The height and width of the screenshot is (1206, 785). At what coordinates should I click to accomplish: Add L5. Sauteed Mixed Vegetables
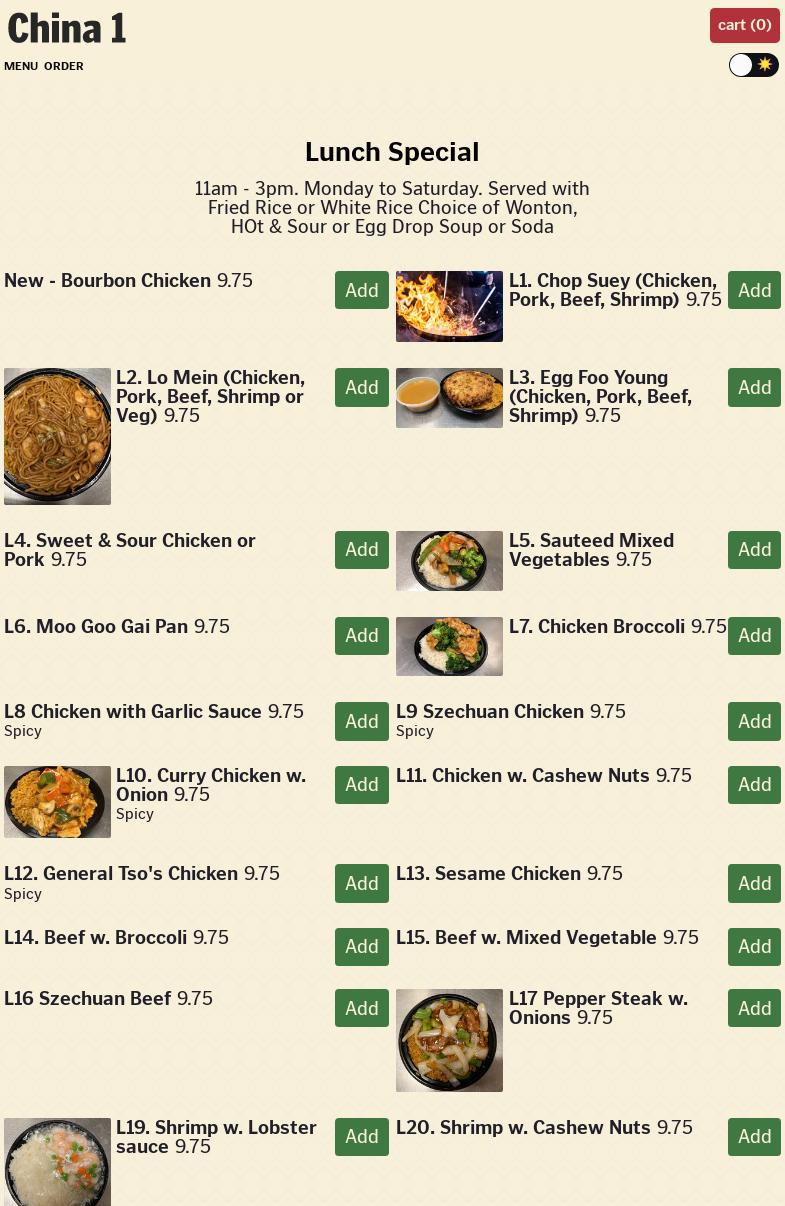[x=754, y=549]
